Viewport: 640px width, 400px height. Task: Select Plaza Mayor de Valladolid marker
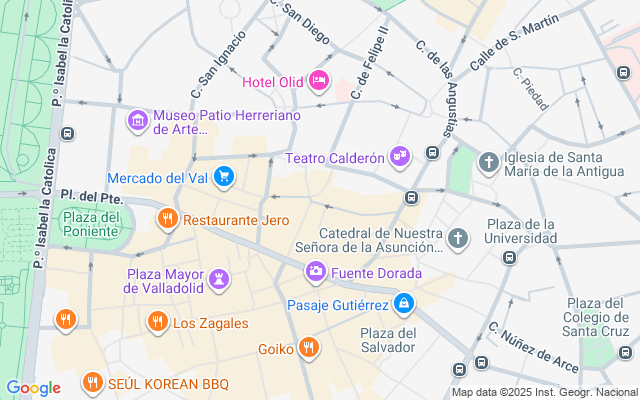point(218,278)
